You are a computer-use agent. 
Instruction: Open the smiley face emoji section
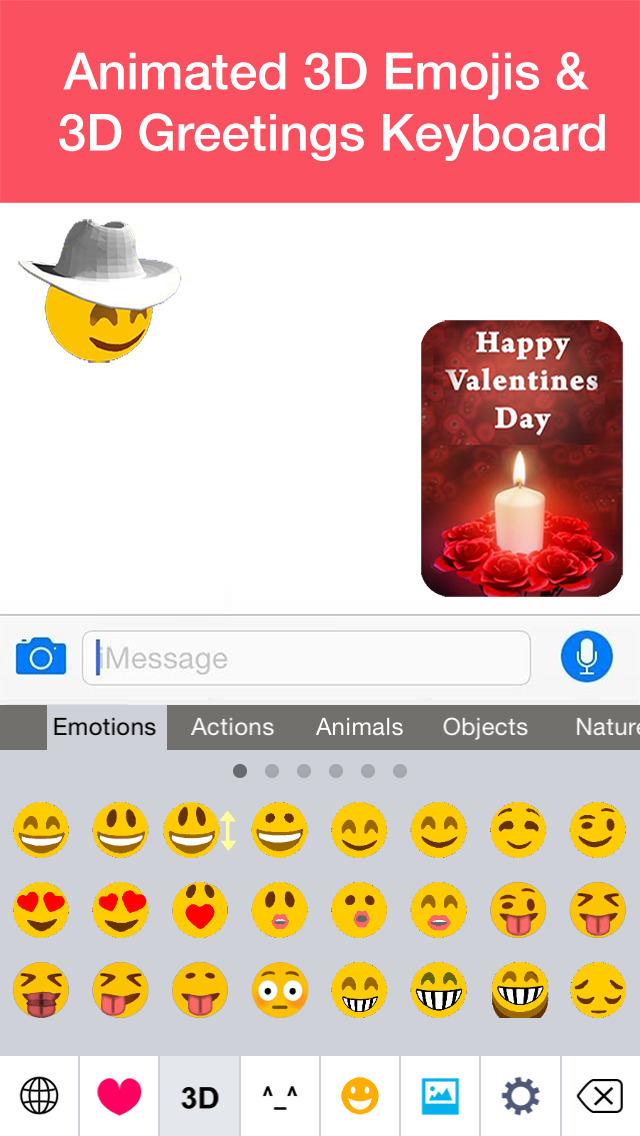click(360, 1095)
